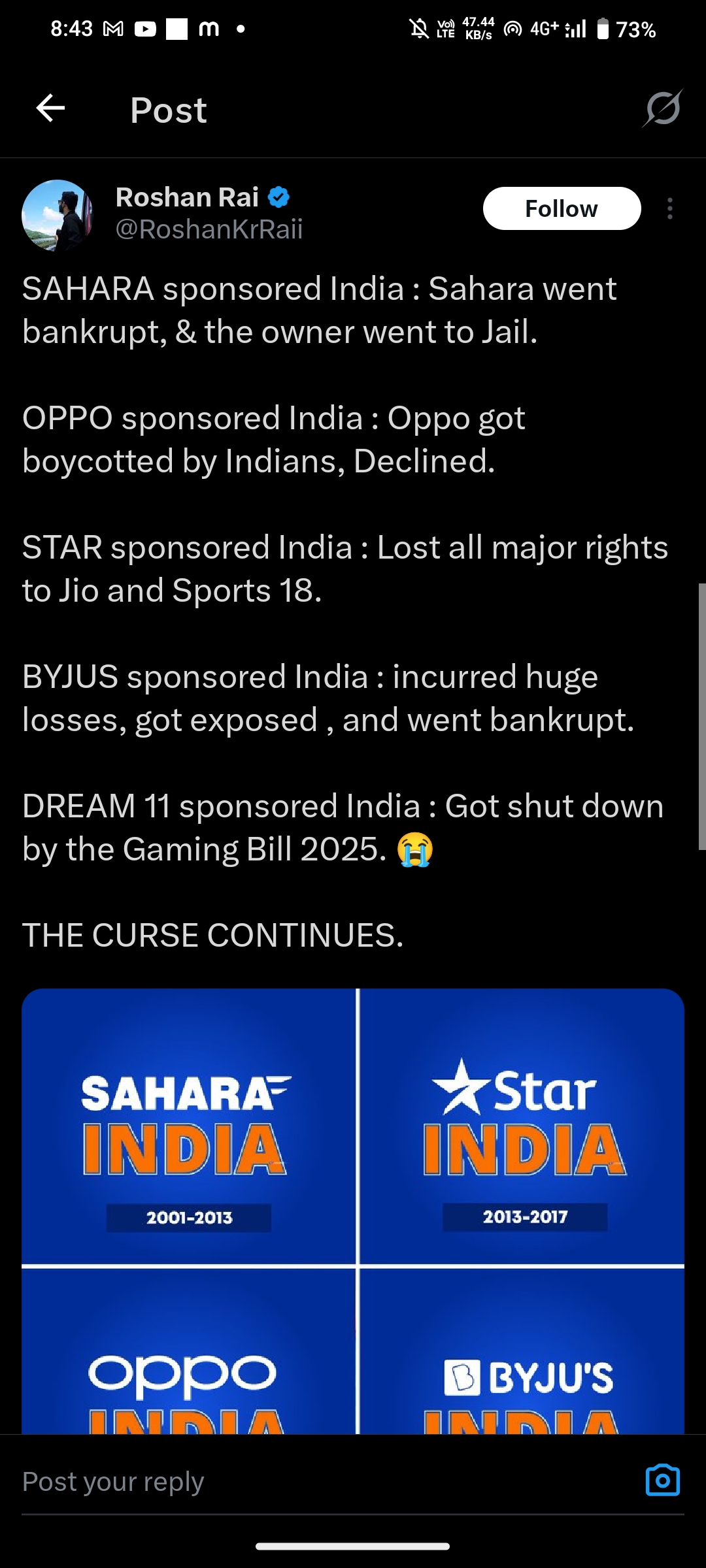Open the Sahara India image tile
The image size is (706, 1568).
189,1126
